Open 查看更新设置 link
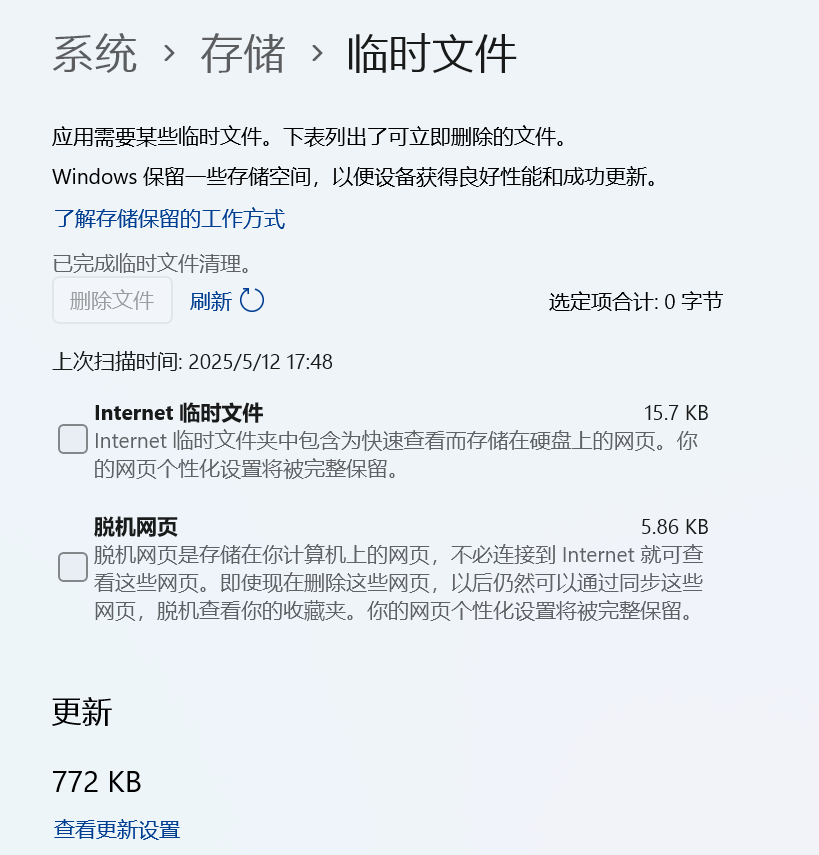 [116, 829]
